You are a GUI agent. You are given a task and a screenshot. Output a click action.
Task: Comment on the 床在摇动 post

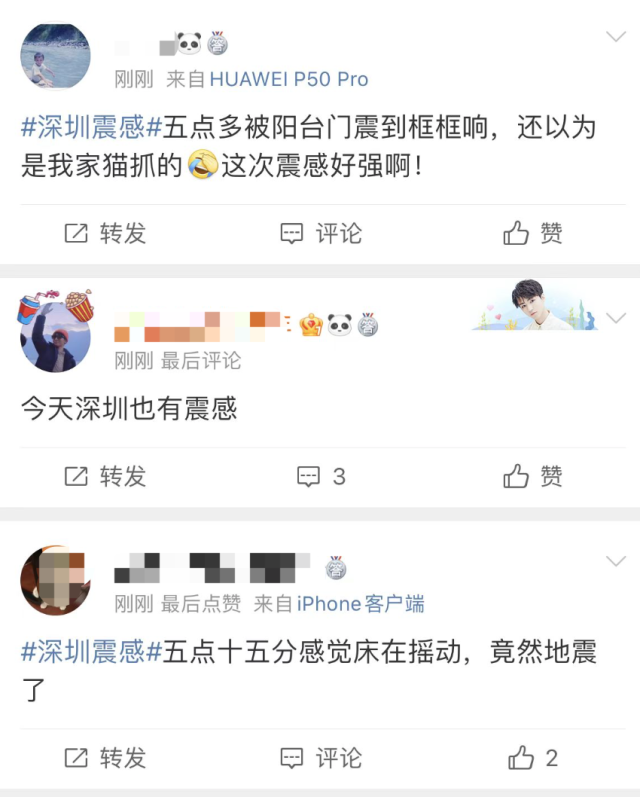(320, 757)
